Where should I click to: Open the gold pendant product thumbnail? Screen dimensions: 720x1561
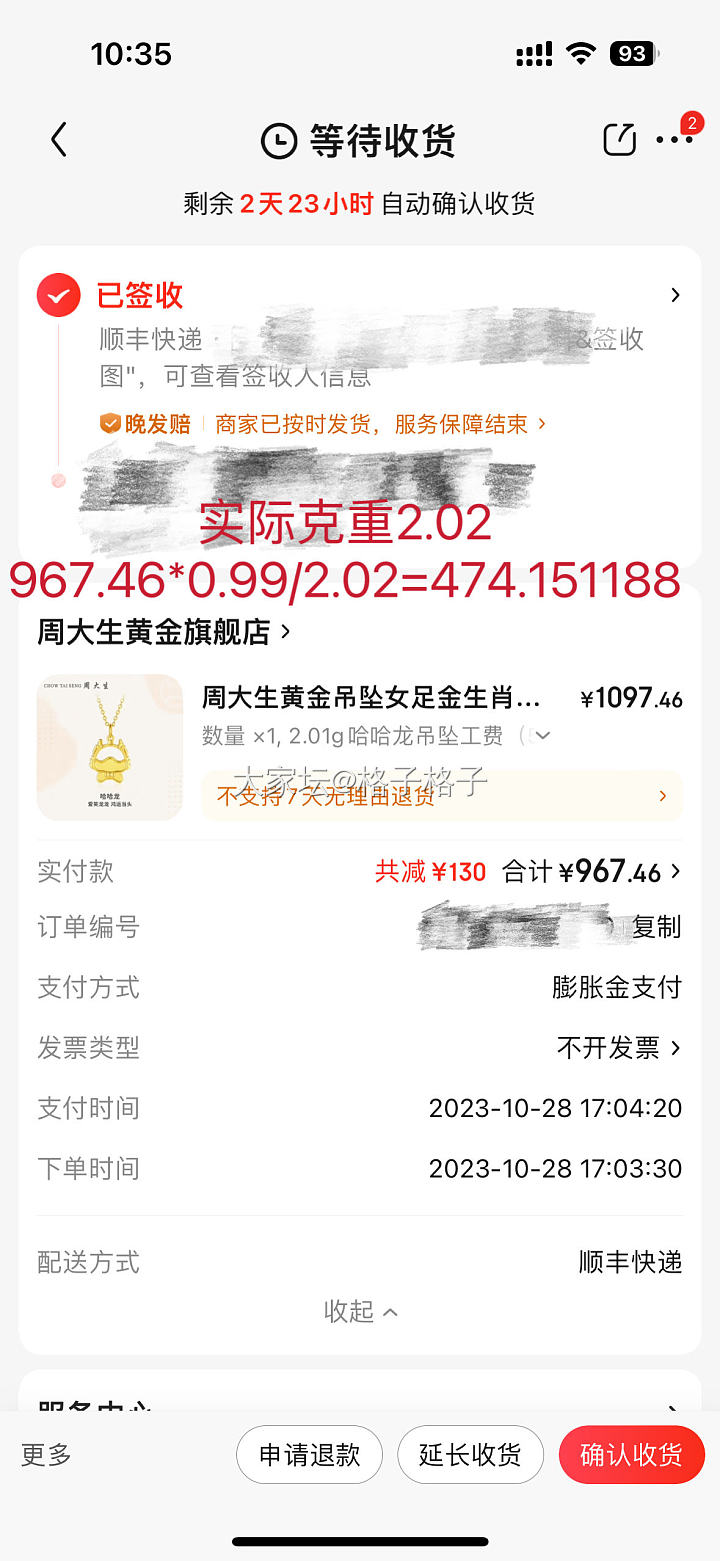coord(110,747)
